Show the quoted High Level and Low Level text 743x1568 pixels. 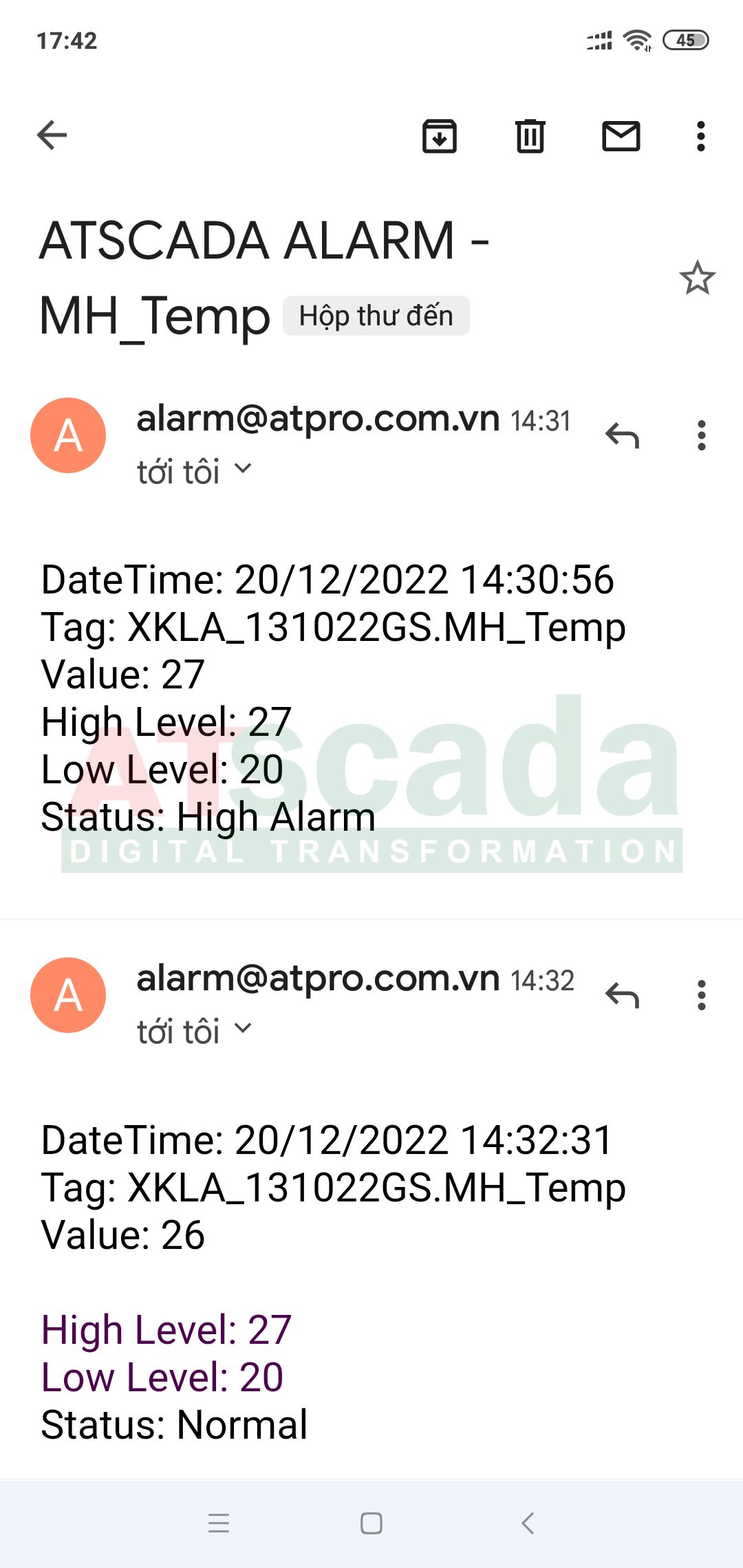pos(165,1353)
